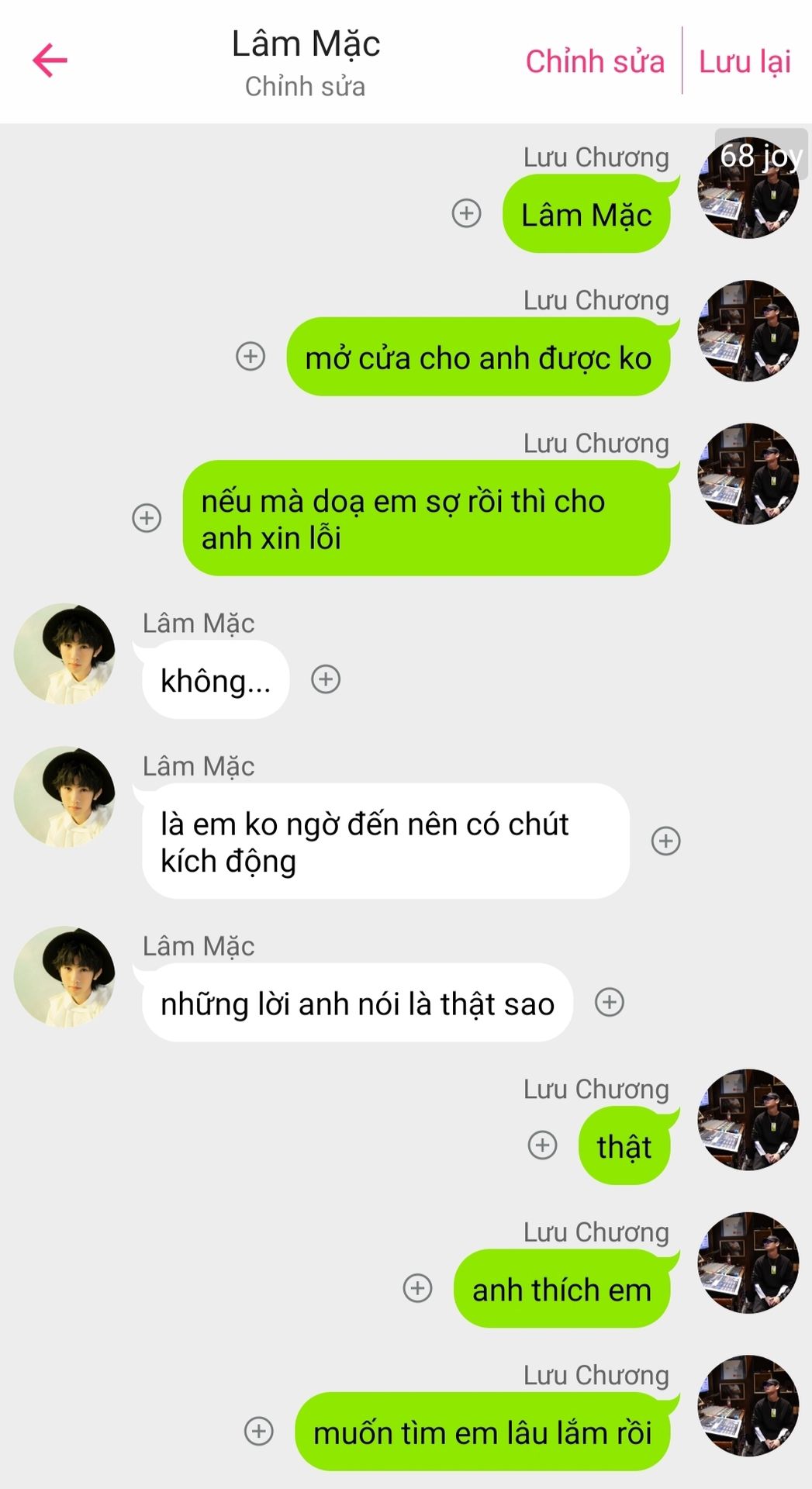This screenshot has width=812, height=1489.
Task: Tap plus icon next to 'không...' message
Action: [x=326, y=679]
